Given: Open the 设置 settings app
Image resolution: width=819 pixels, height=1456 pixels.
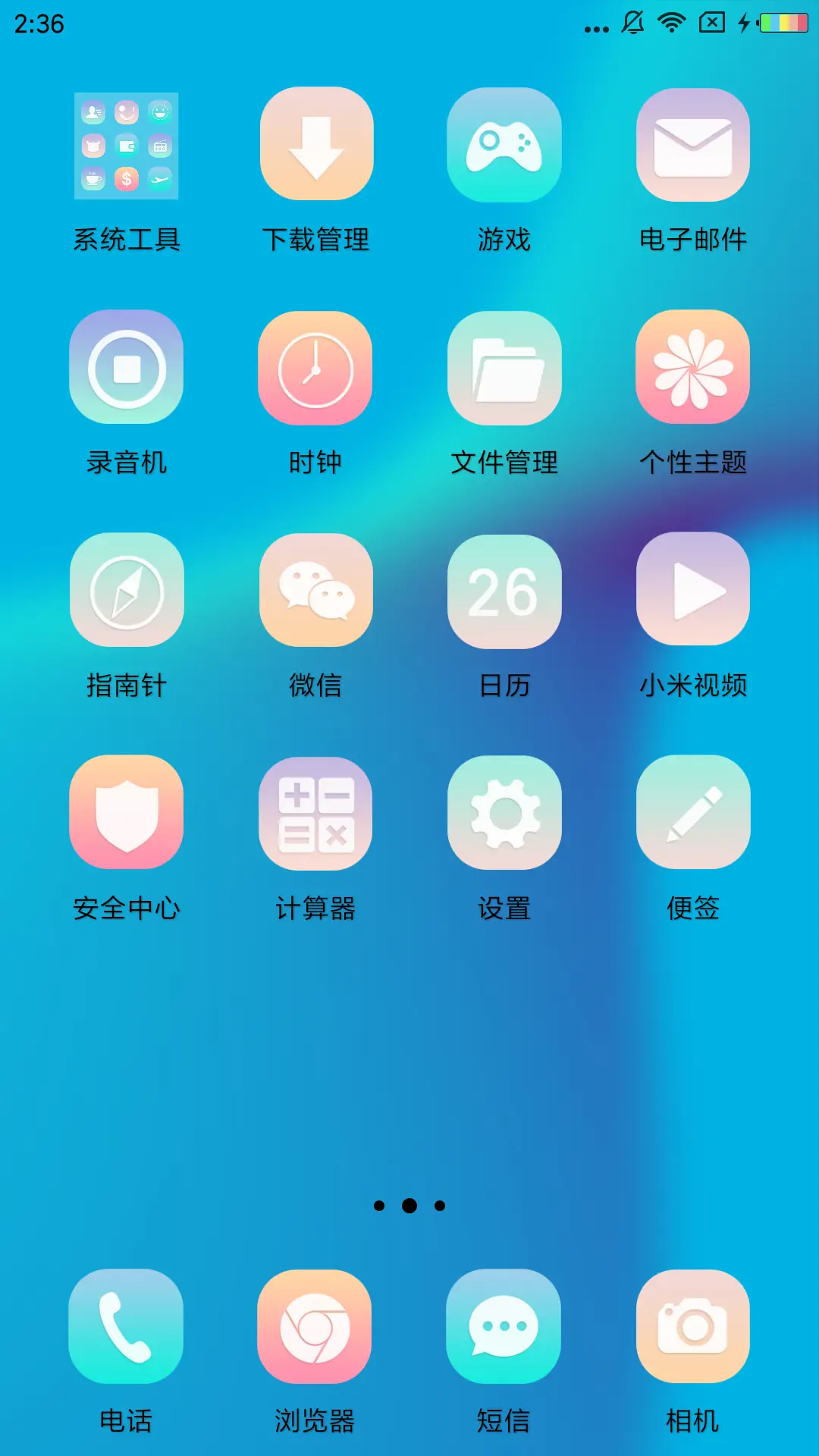Looking at the screenshot, I should pos(504,811).
